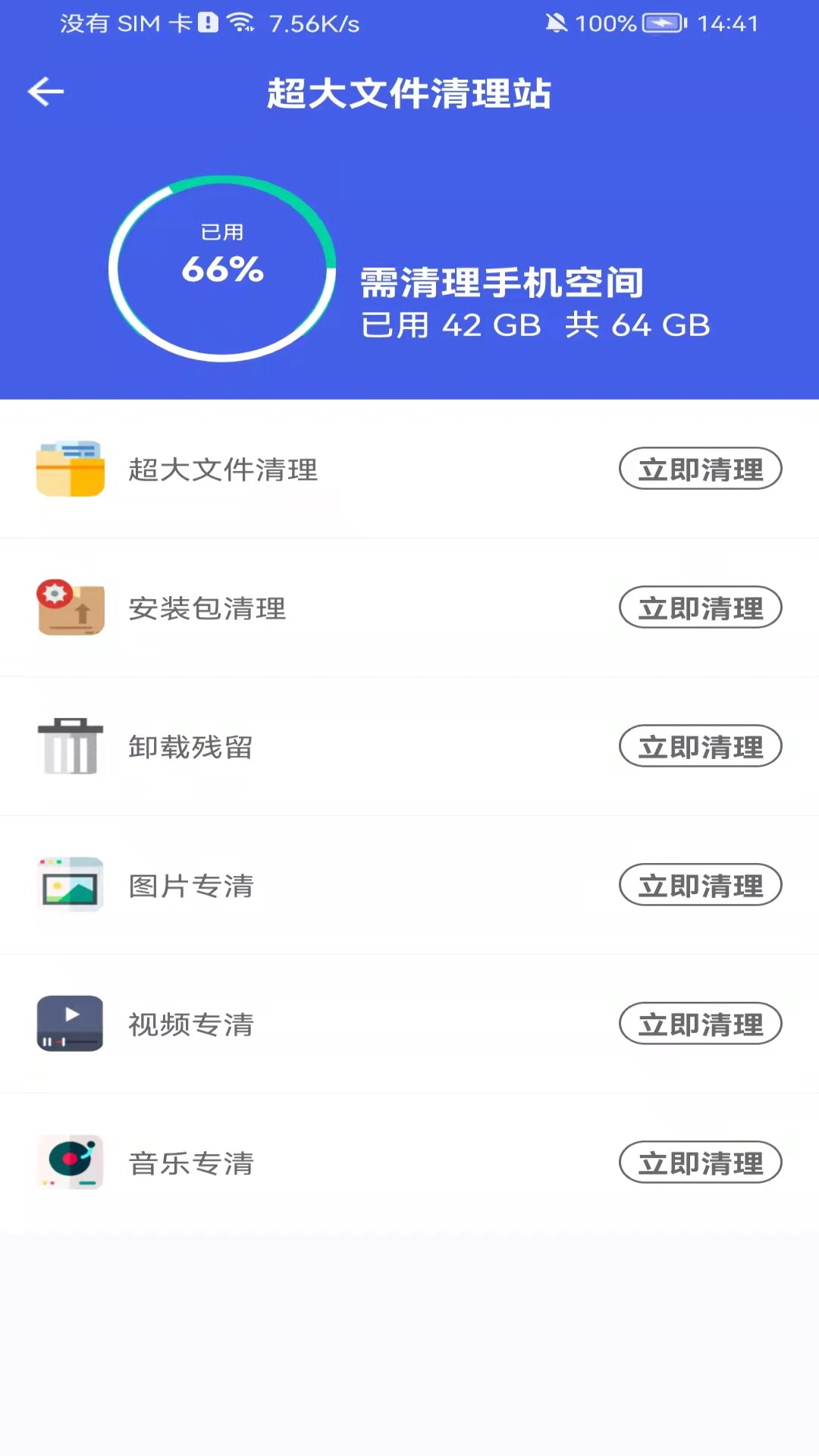
Task: Tap 立即清理 for 卸载残留
Action: click(700, 746)
